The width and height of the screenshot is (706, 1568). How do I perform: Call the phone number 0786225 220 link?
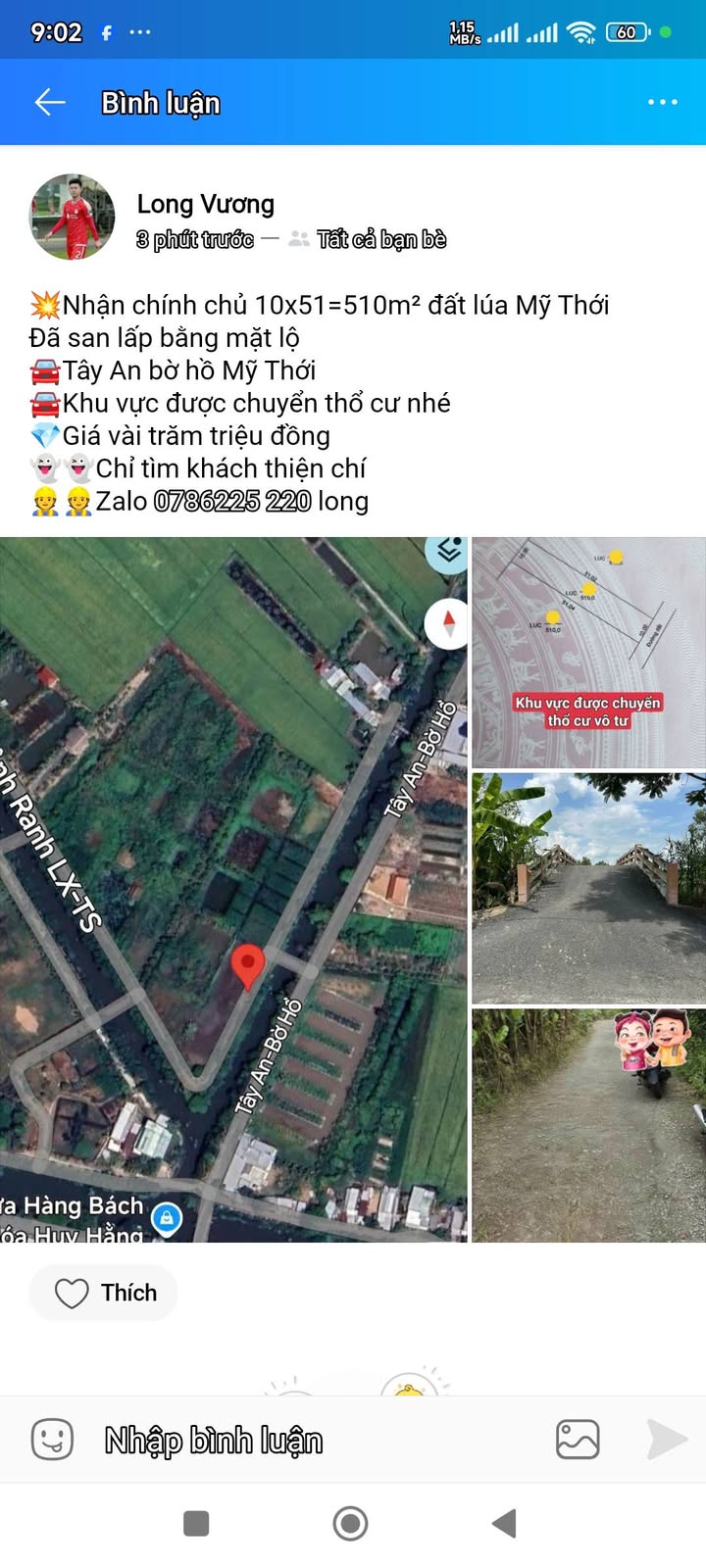pyautogui.click(x=232, y=502)
